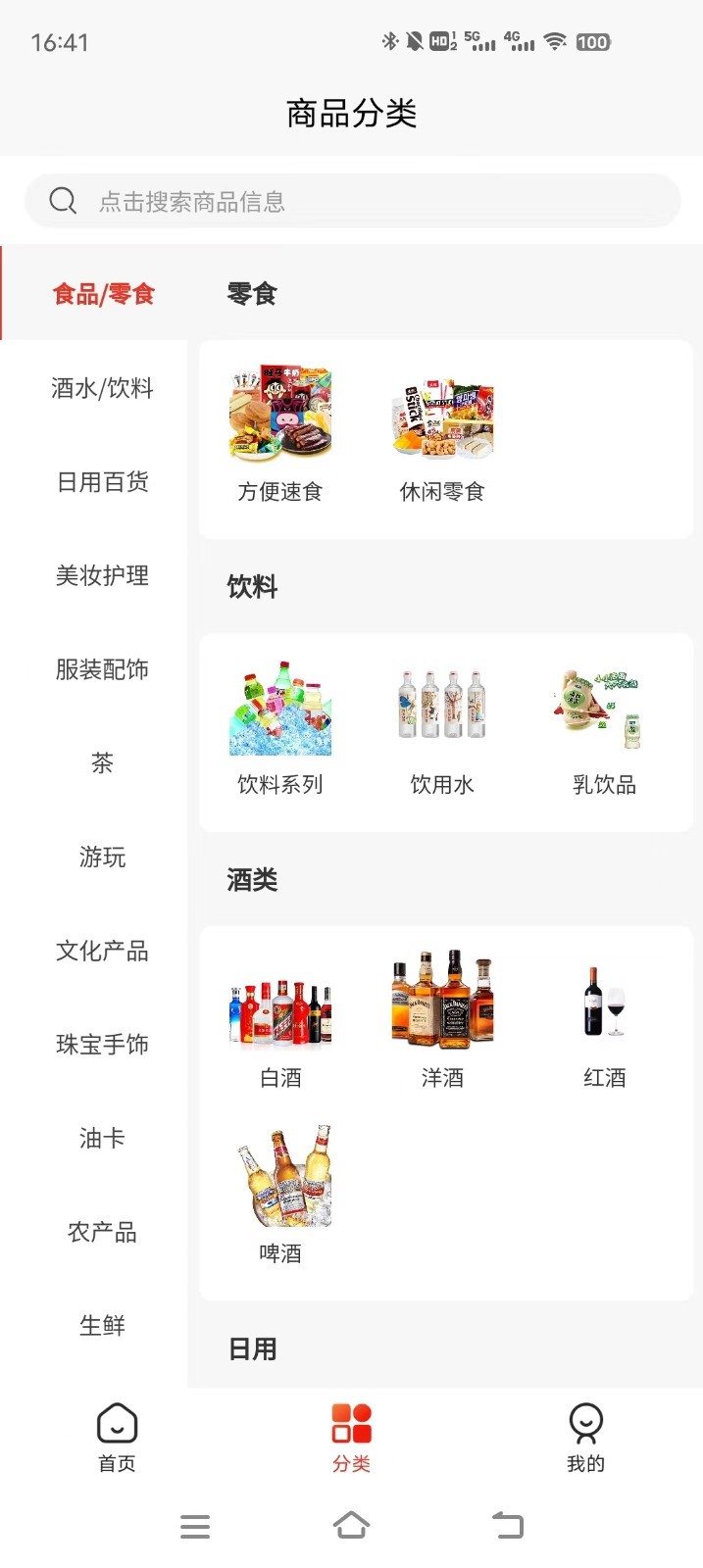Tap the 点击搜索商品信息 search box
The width and height of the screenshot is (703, 1568).
[x=352, y=201]
